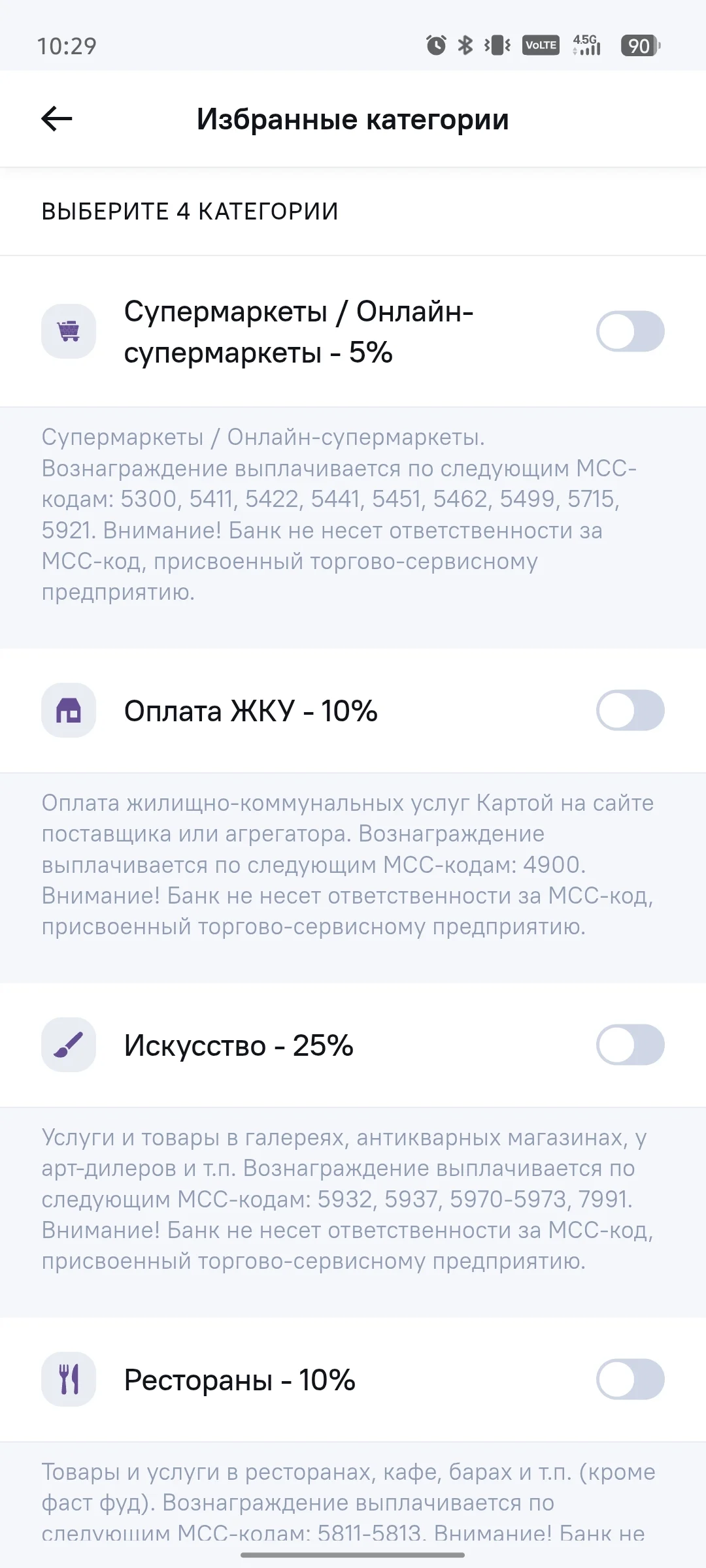706x1568 pixels.
Task: Turn on Оплата ЖКУ 10% category
Action: tap(630, 710)
